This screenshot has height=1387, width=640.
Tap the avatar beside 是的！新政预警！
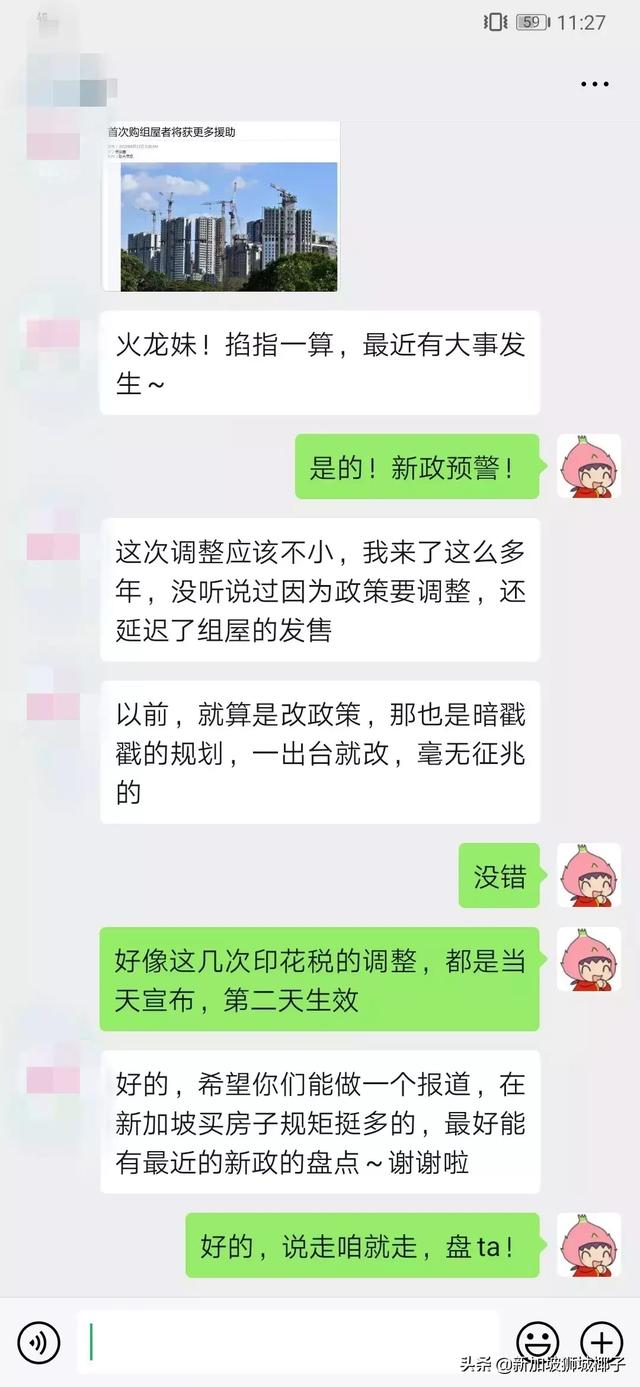pyautogui.click(x=588, y=466)
